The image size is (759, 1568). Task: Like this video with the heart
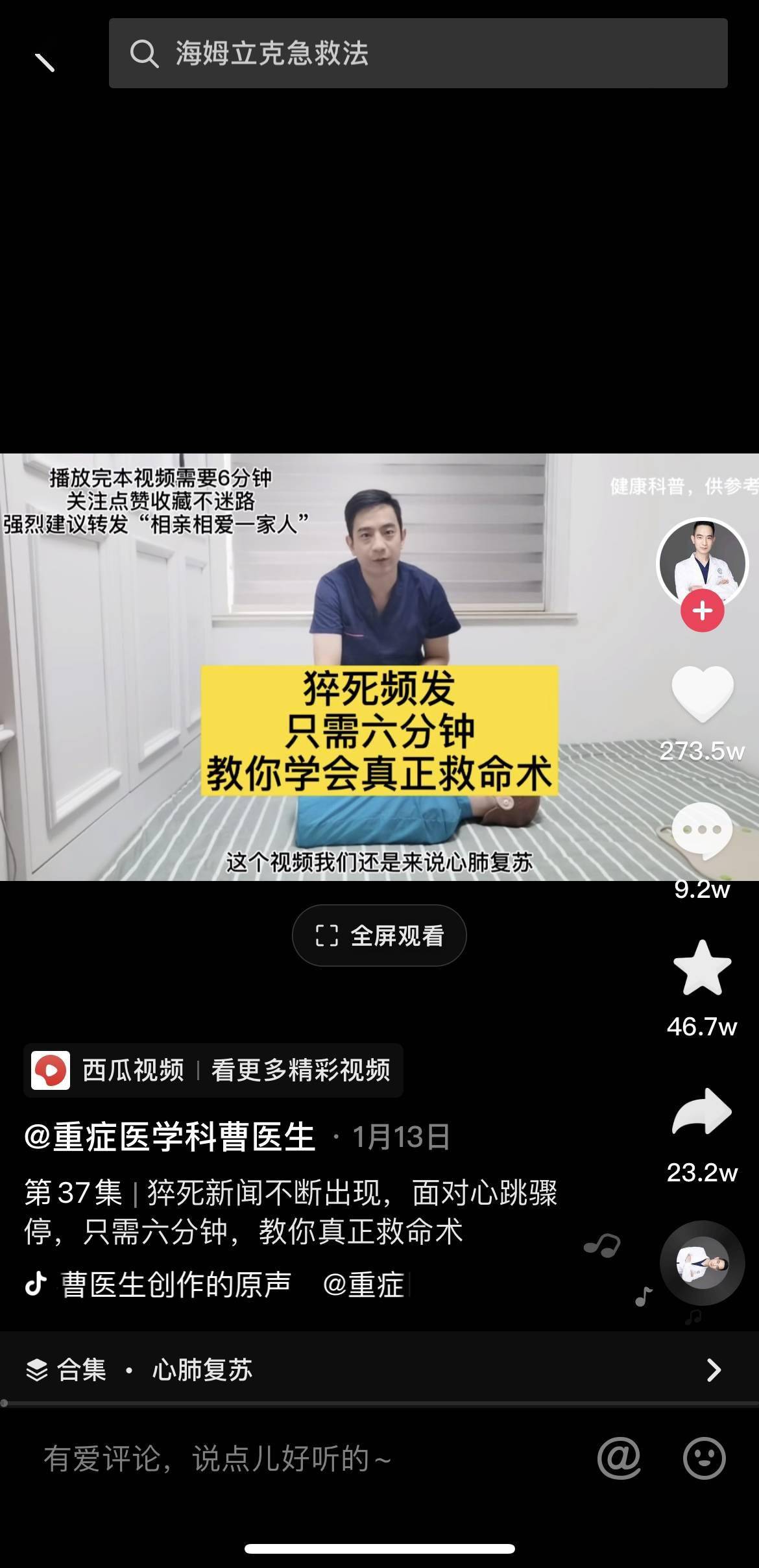702,694
